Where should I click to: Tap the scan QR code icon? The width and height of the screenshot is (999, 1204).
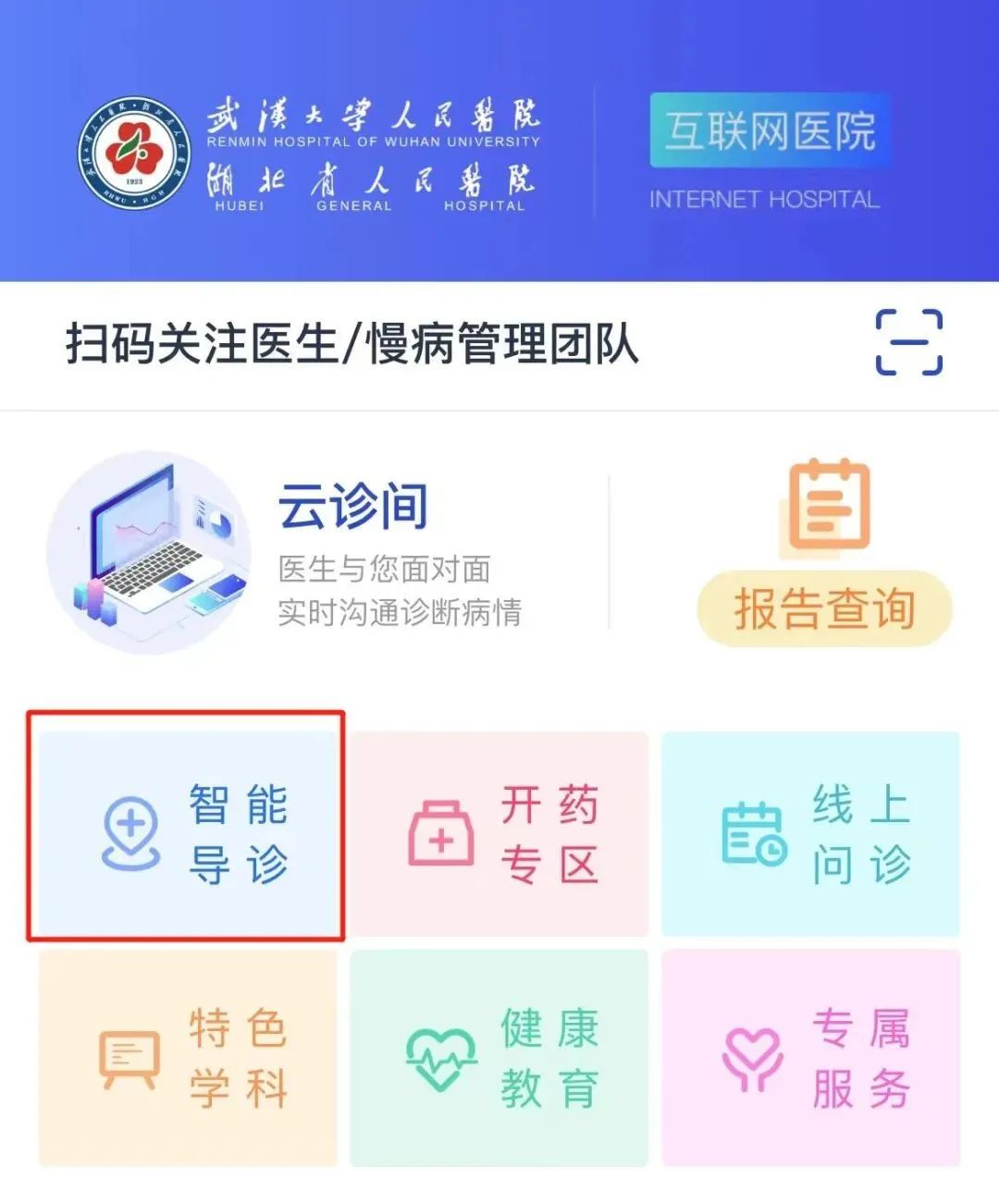(908, 342)
